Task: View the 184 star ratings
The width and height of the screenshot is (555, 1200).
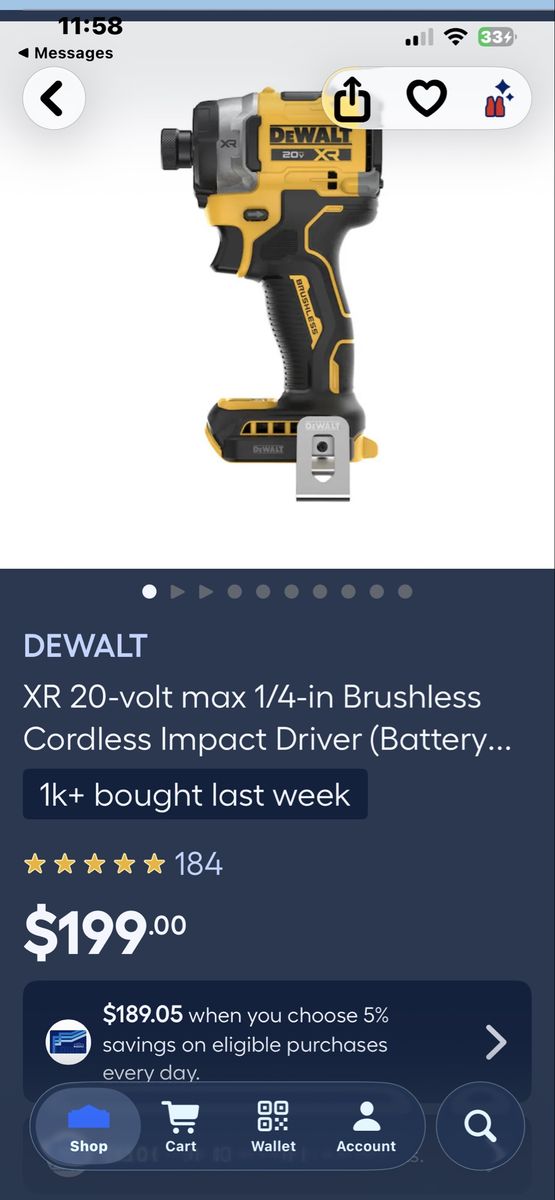Action: coord(123,863)
